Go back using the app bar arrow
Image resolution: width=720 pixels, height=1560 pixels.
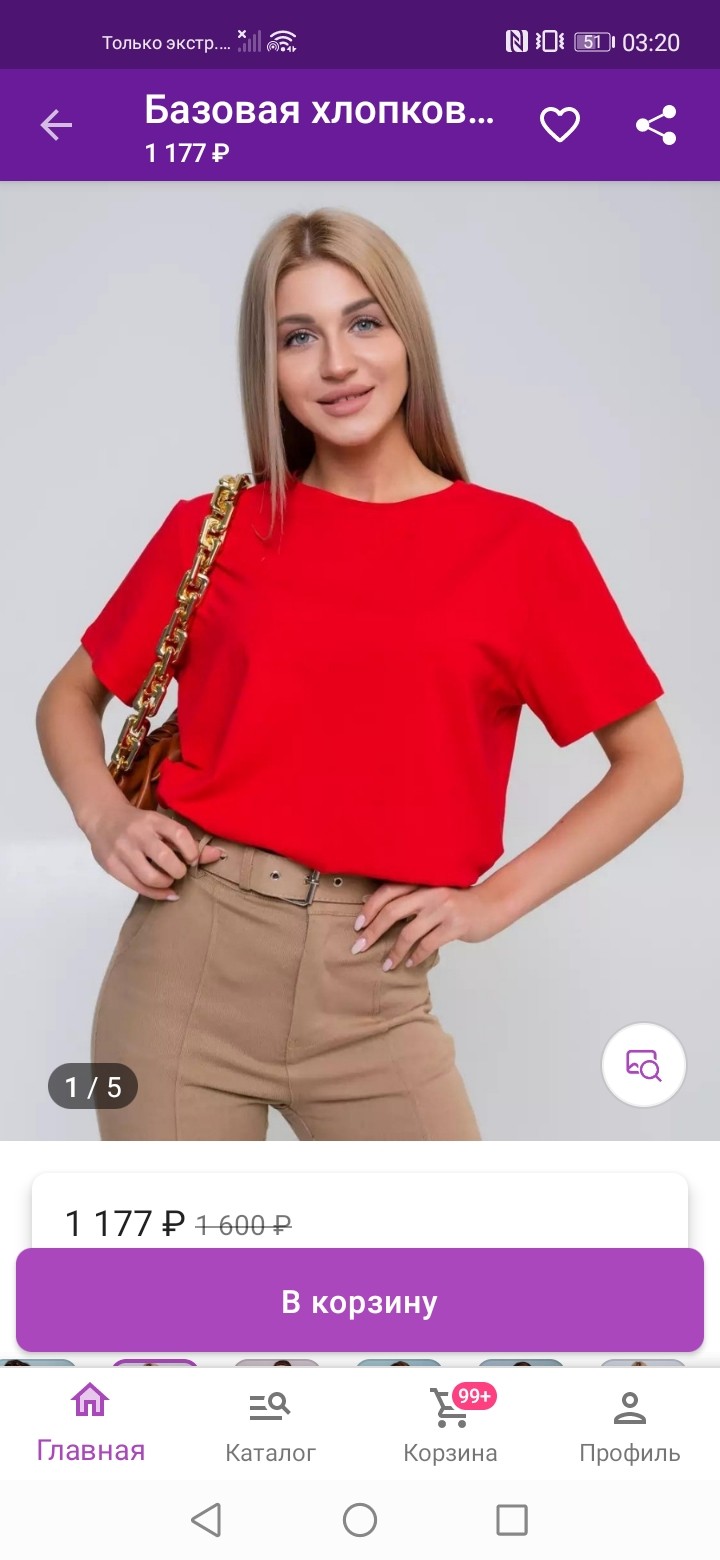tap(56, 126)
